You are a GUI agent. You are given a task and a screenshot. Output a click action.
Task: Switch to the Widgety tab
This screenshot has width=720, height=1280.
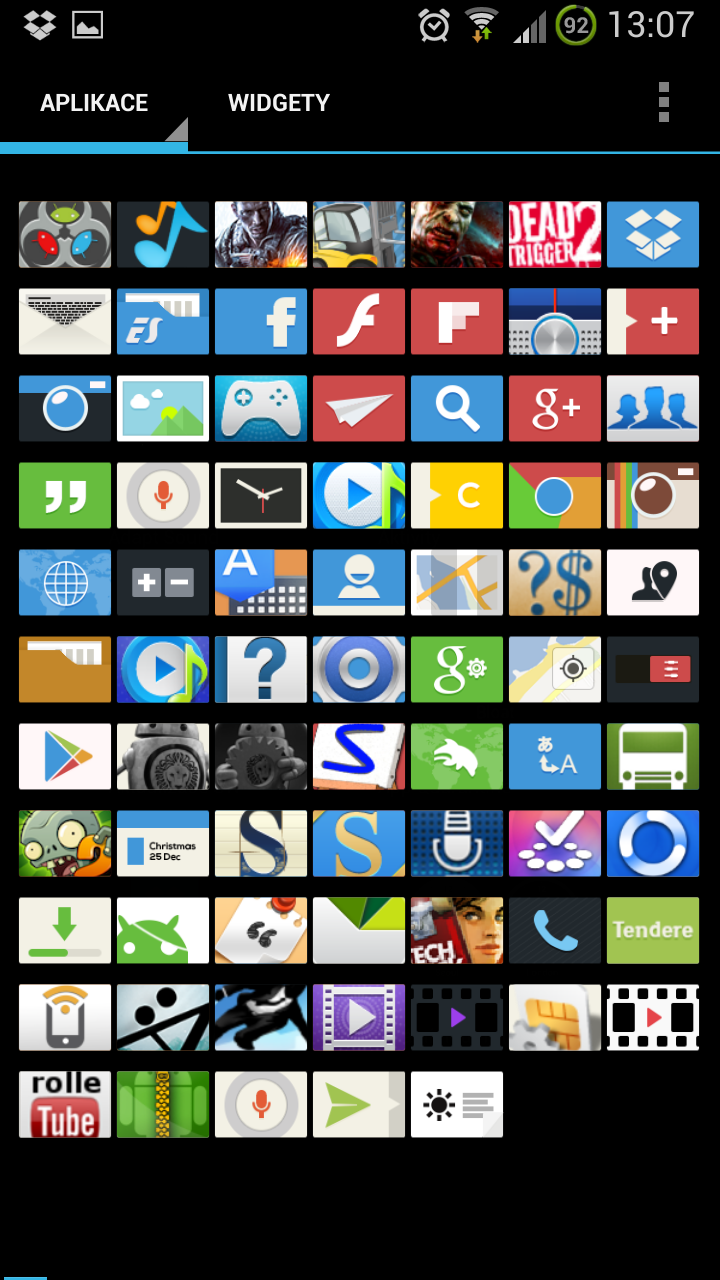point(278,103)
